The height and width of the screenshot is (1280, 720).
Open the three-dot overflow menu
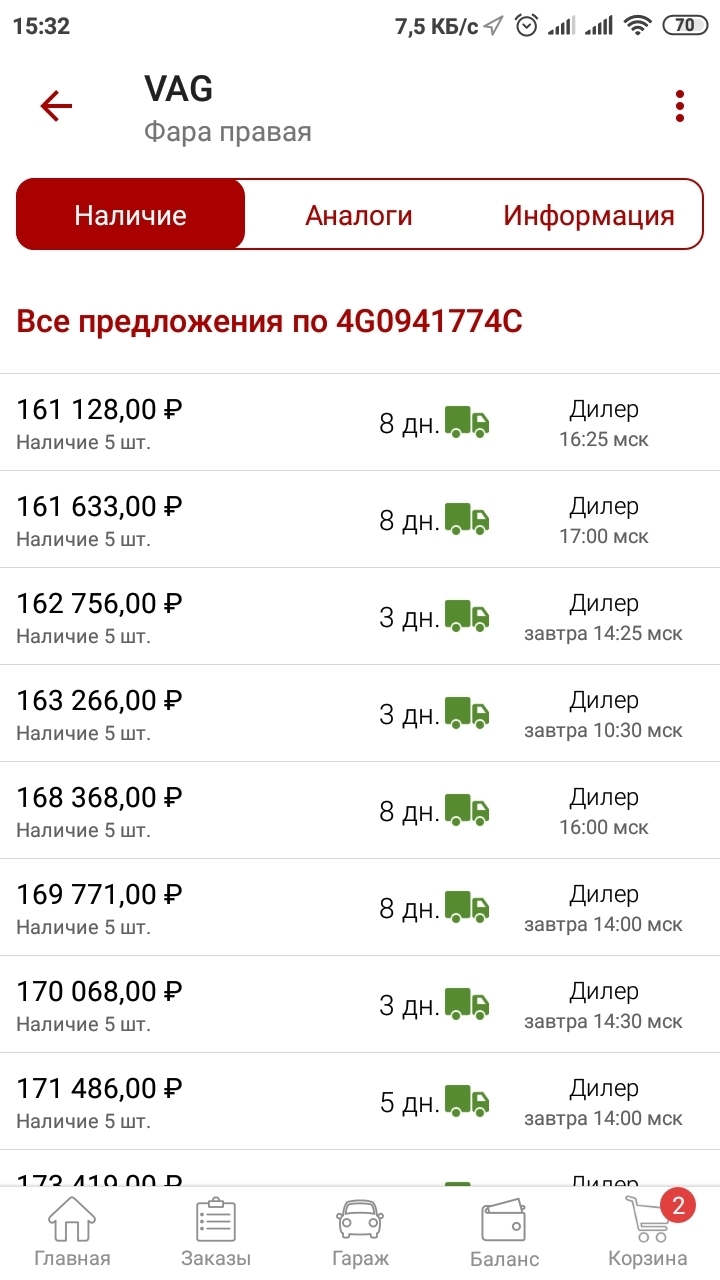tap(680, 106)
